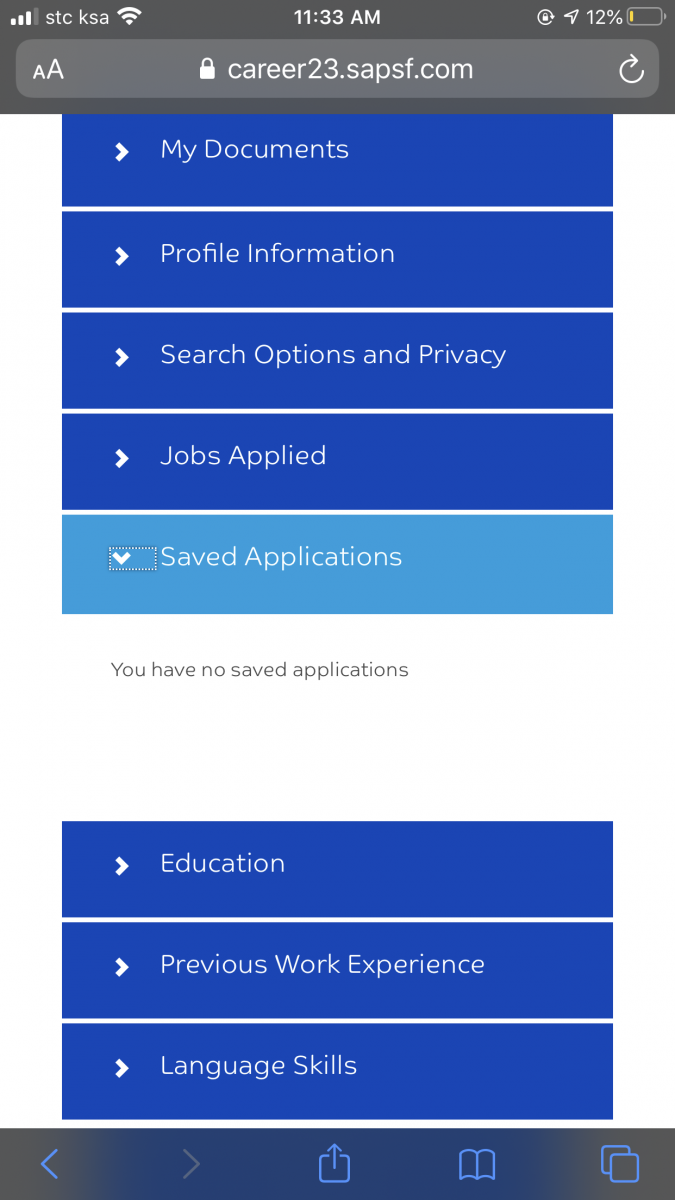Open the AA text size menu
This screenshot has width=675, height=1200.
[48, 70]
